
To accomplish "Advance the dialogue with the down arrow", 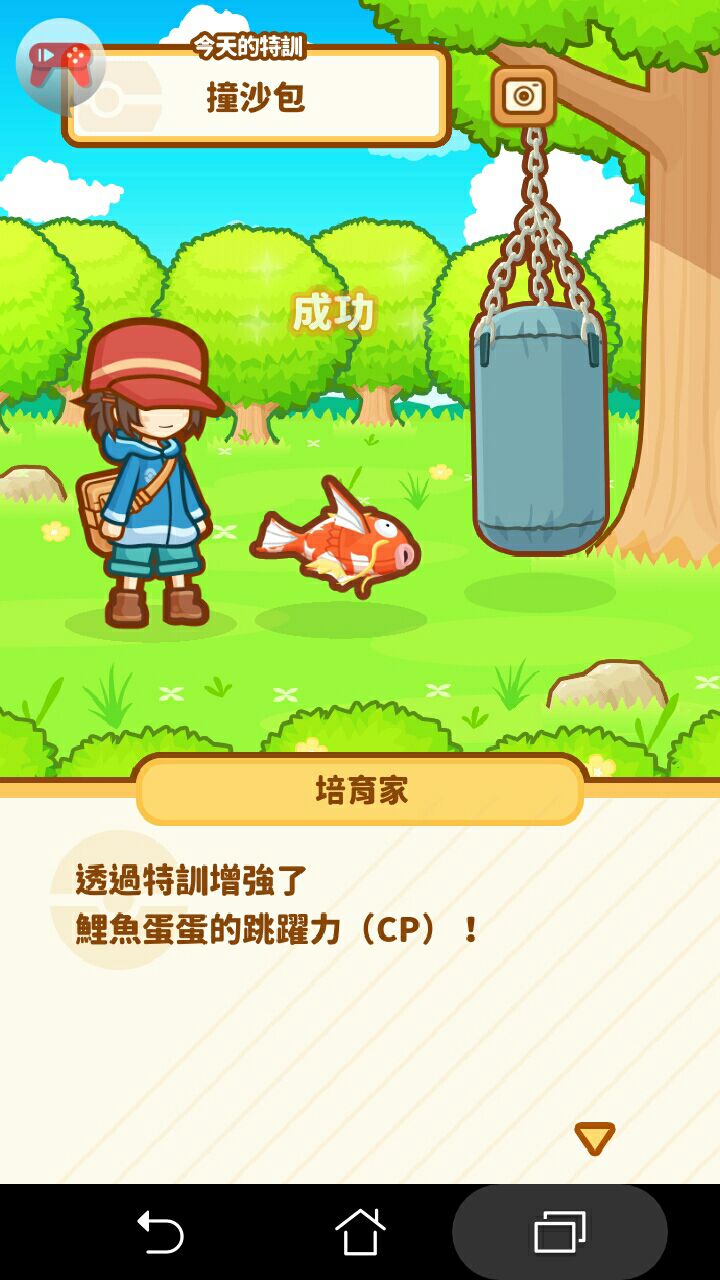I will click(x=594, y=1138).
